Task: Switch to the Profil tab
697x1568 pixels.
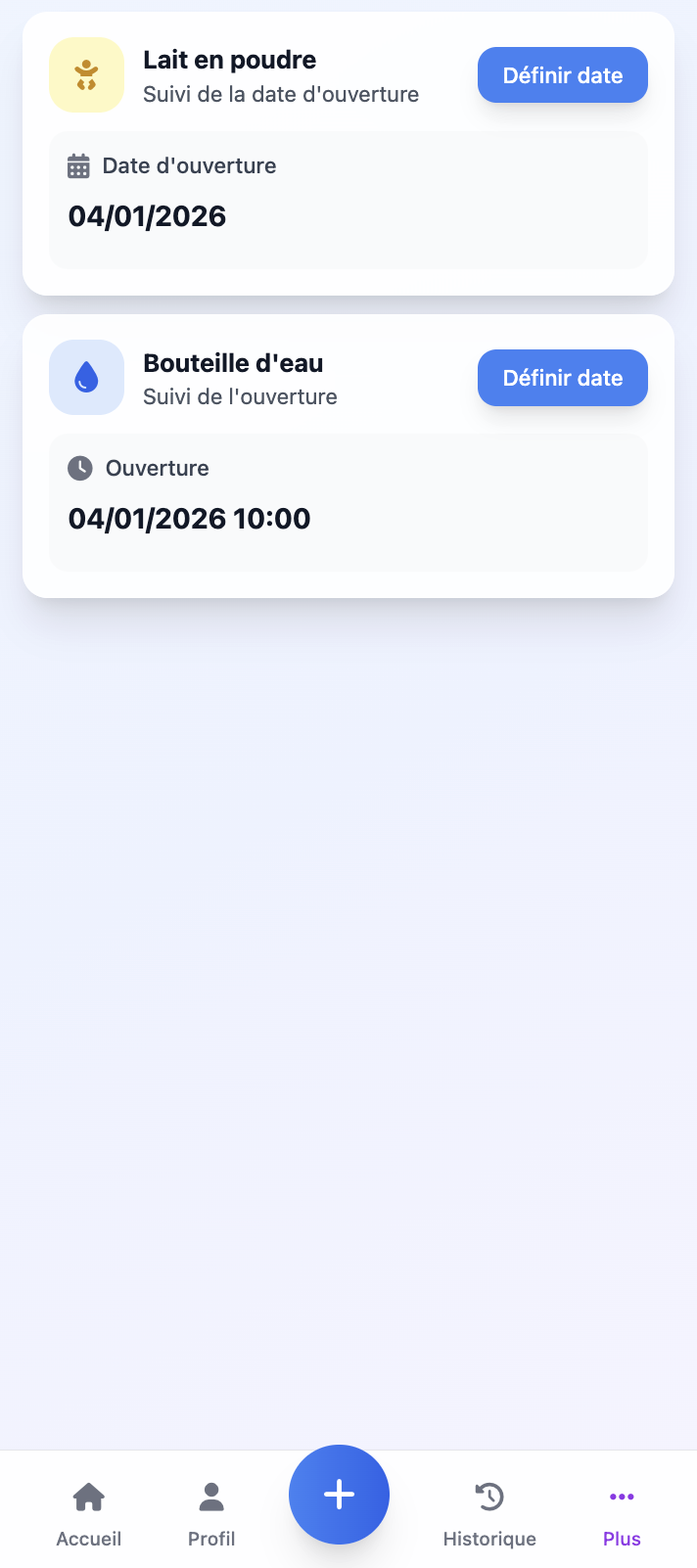Action: (211, 1512)
